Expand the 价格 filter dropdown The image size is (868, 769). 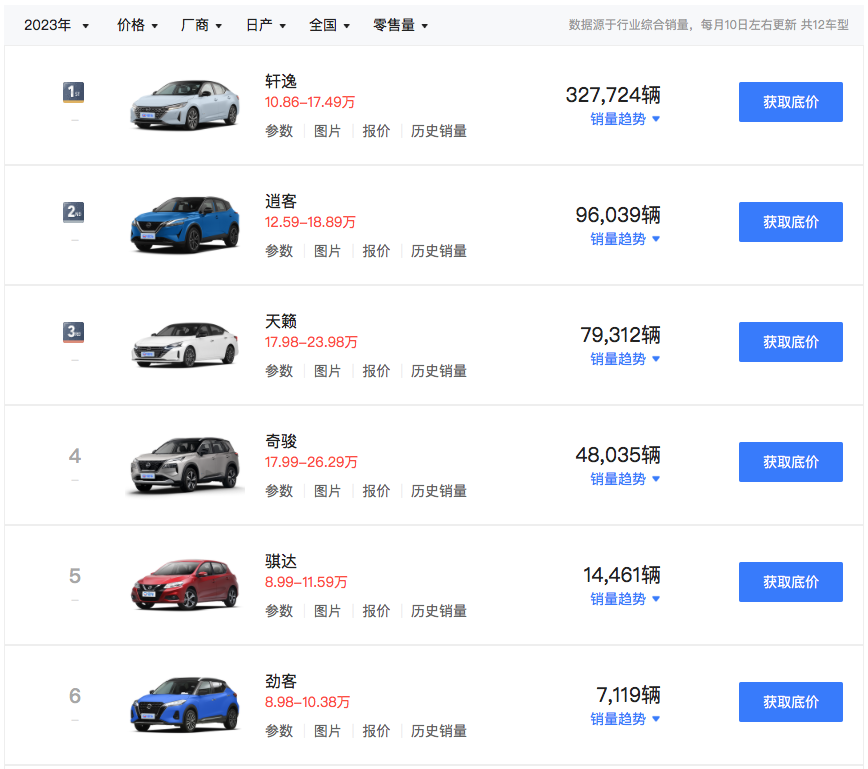point(137,25)
